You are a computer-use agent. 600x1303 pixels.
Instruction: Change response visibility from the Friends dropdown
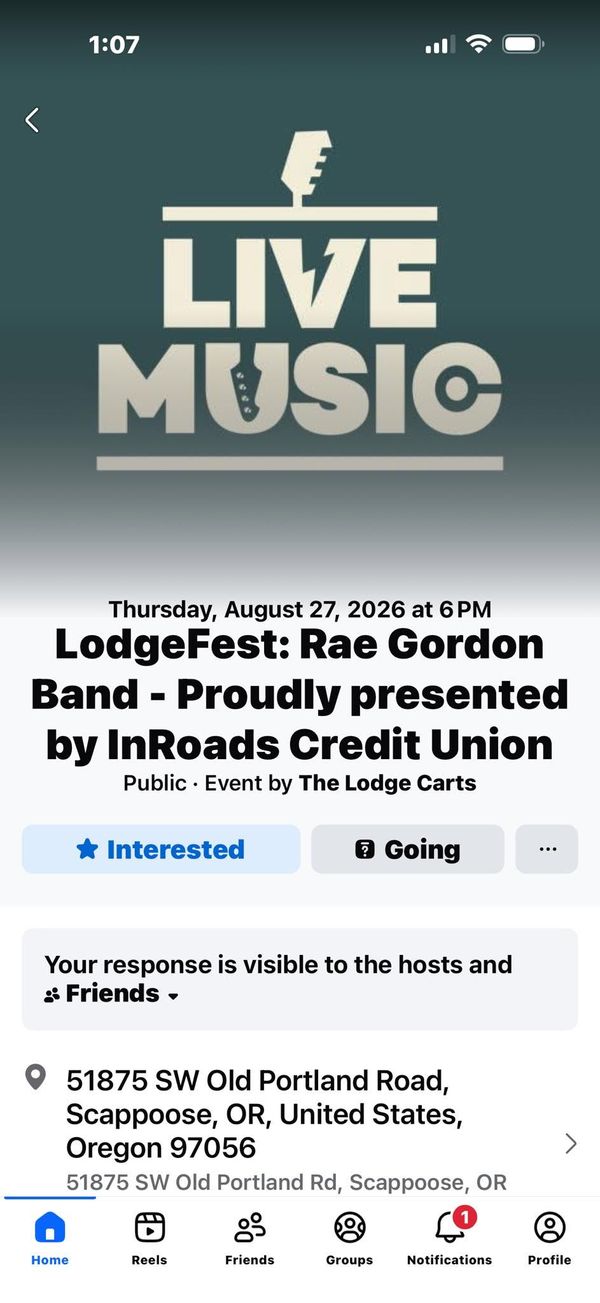click(x=112, y=994)
